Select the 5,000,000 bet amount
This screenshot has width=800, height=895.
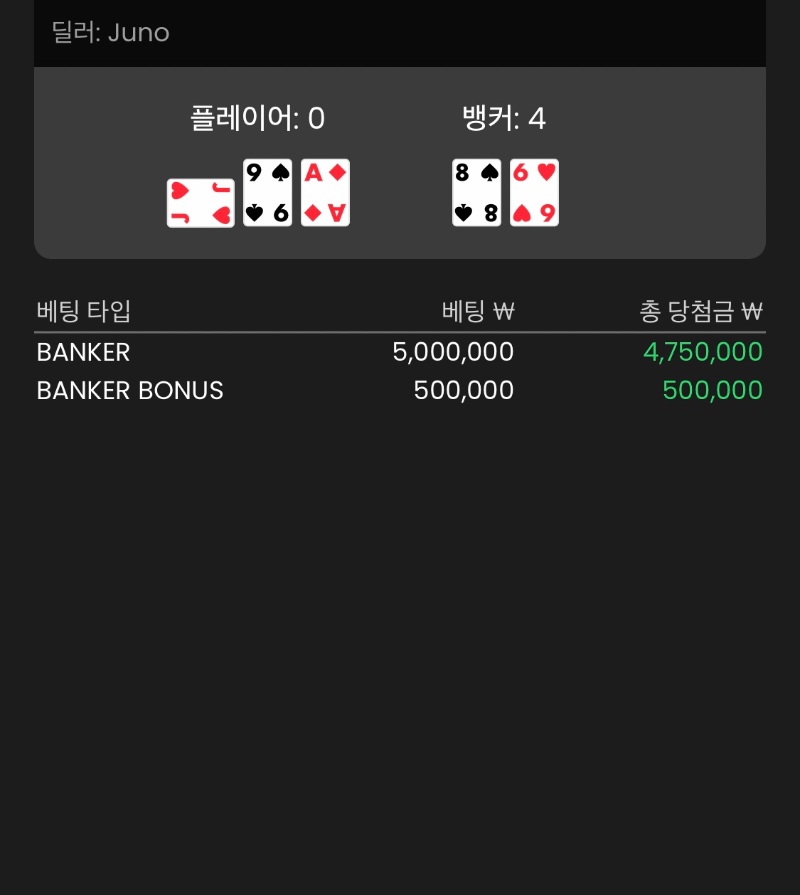click(x=452, y=352)
